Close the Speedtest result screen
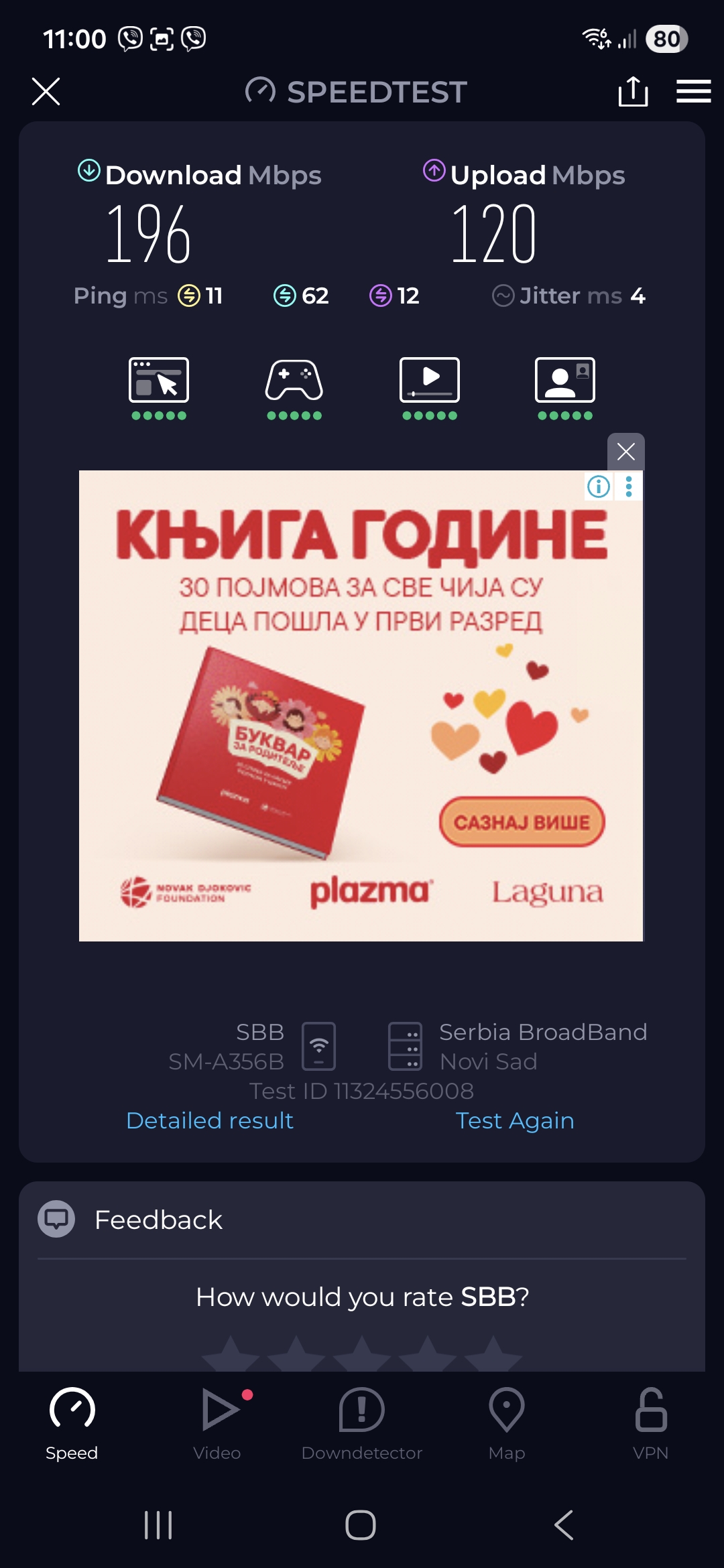Viewport: 724px width, 1568px height. pos(46,92)
